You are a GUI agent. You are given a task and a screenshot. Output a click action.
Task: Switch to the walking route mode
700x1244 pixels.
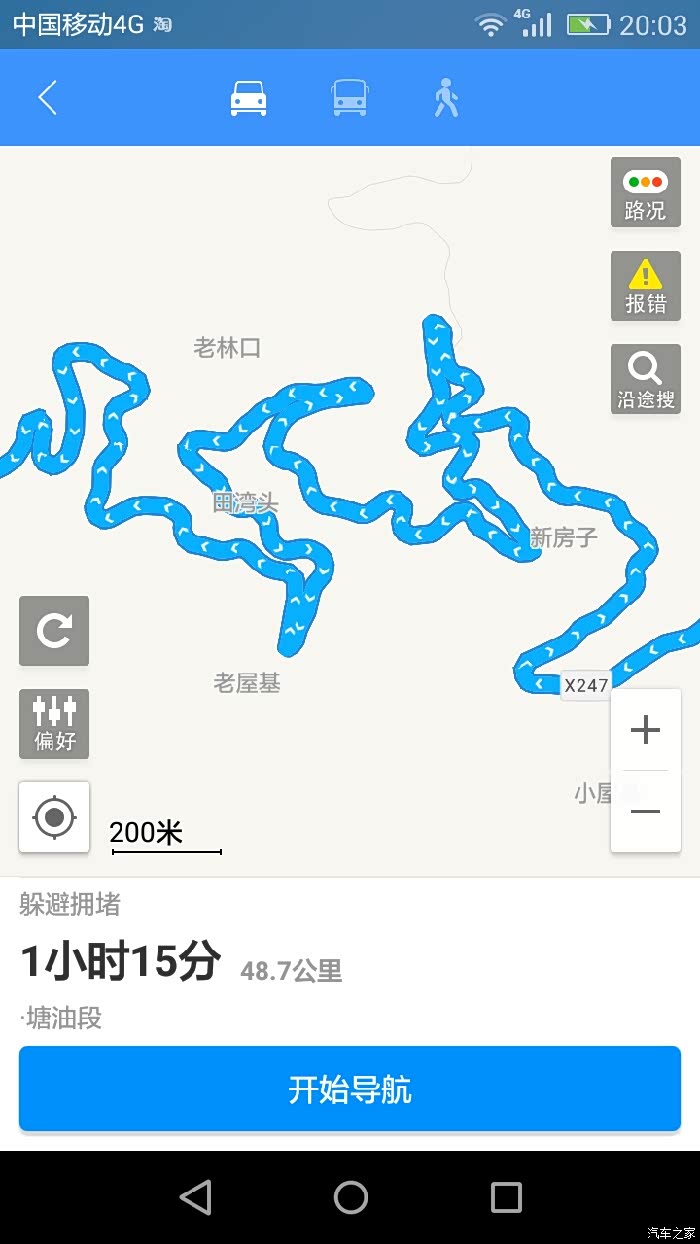(x=446, y=98)
